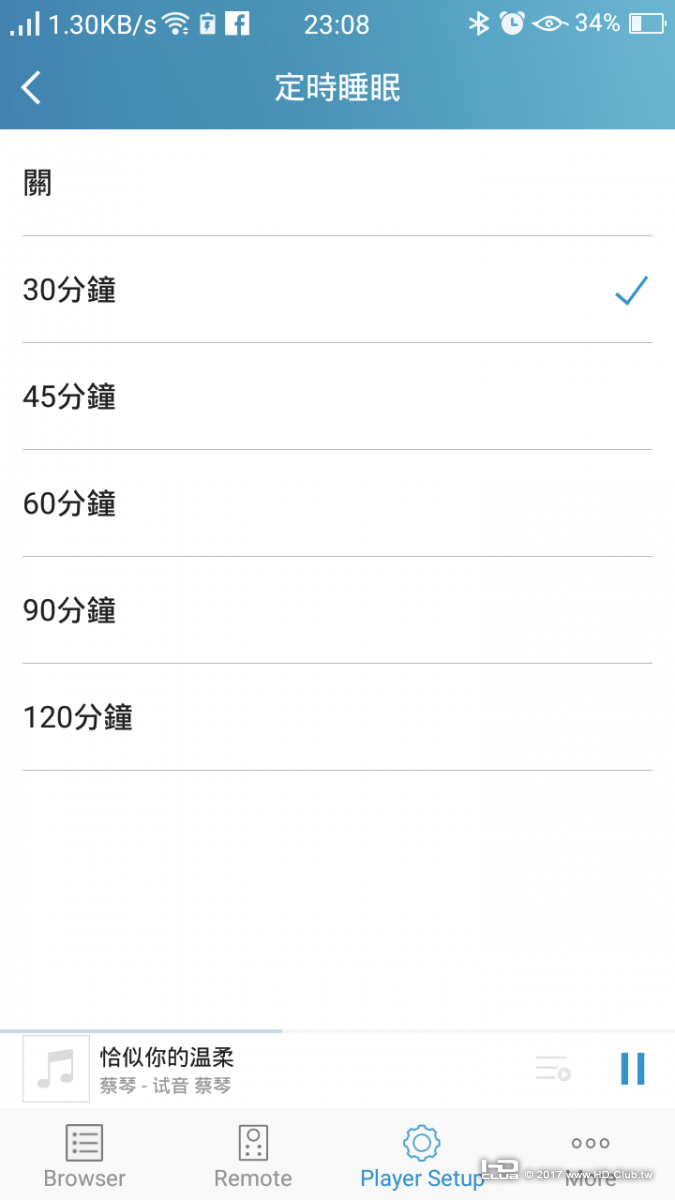Select the 90分鐘 sleep timer
Image resolution: width=675 pixels, height=1200 pixels.
pyautogui.click(x=337, y=610)
